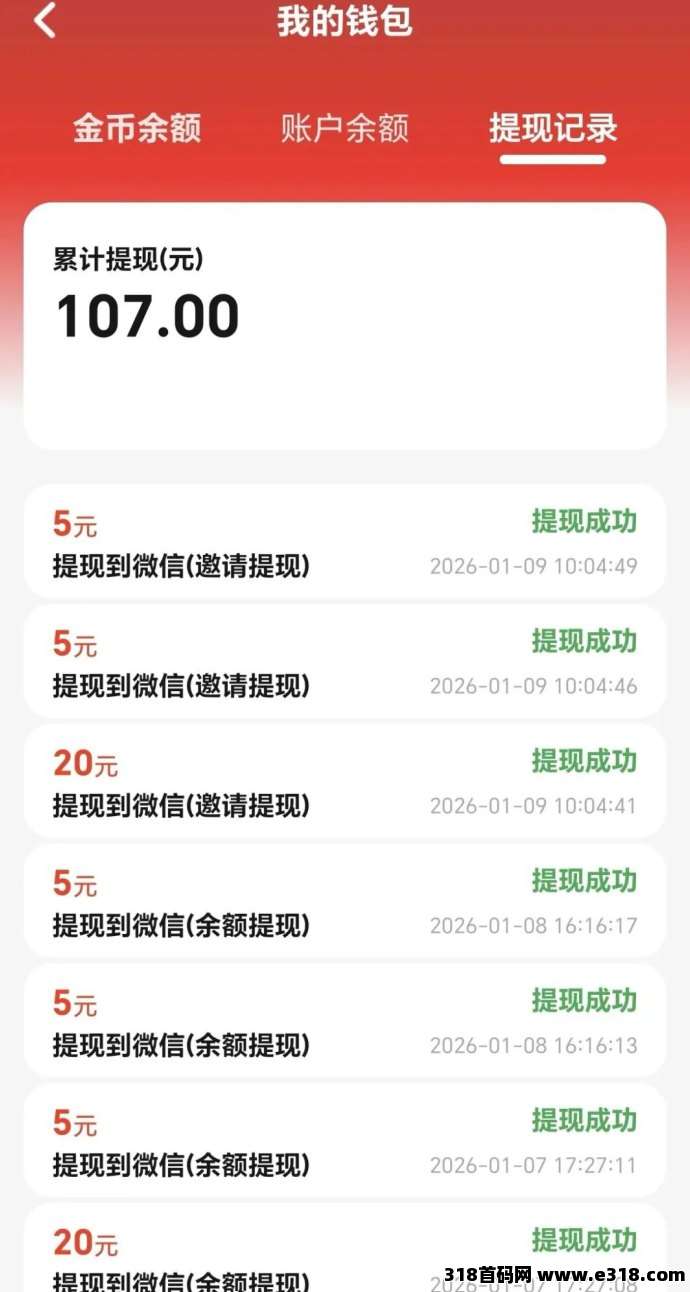Select the 提现记录 tab
The image size is (690, 1292).
(x=553, y=128)
